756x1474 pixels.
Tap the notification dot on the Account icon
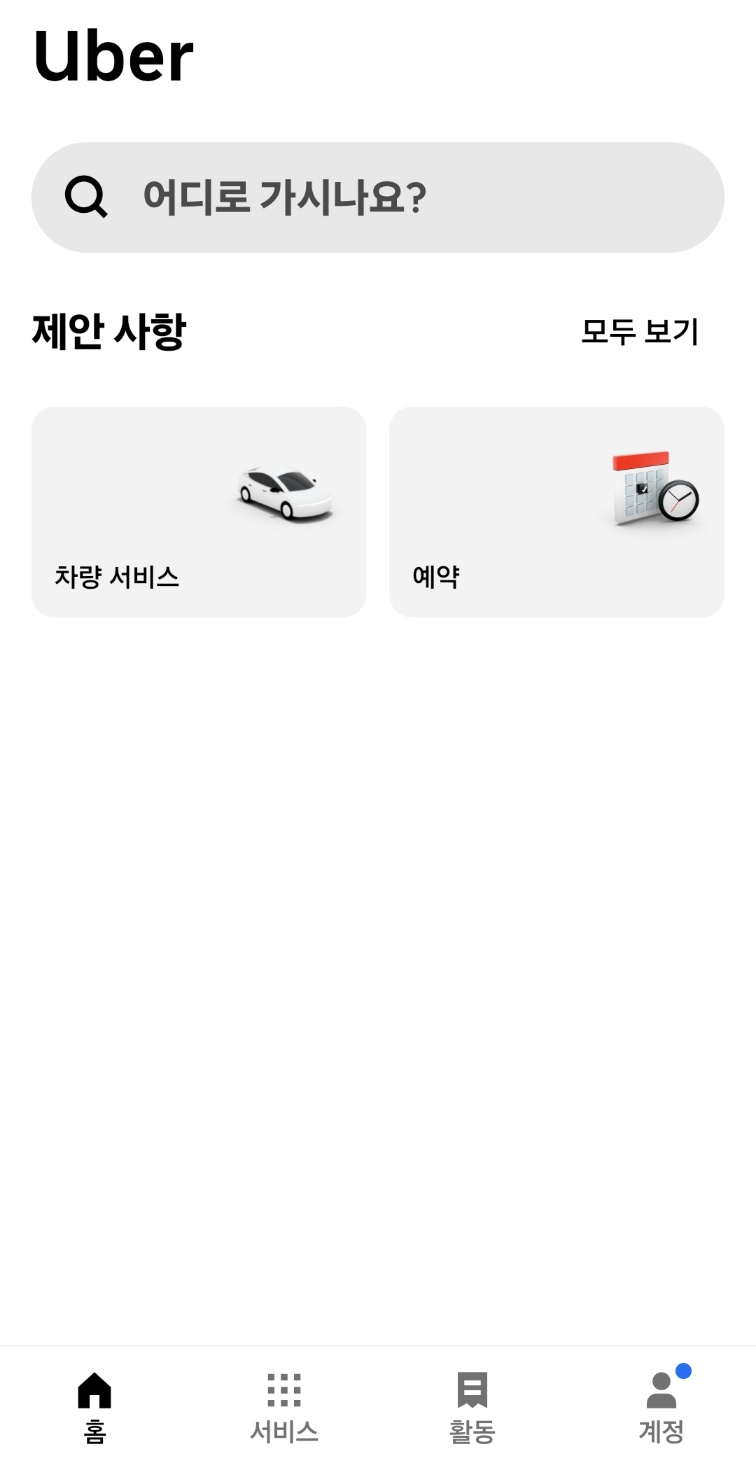pos(683,1373)
